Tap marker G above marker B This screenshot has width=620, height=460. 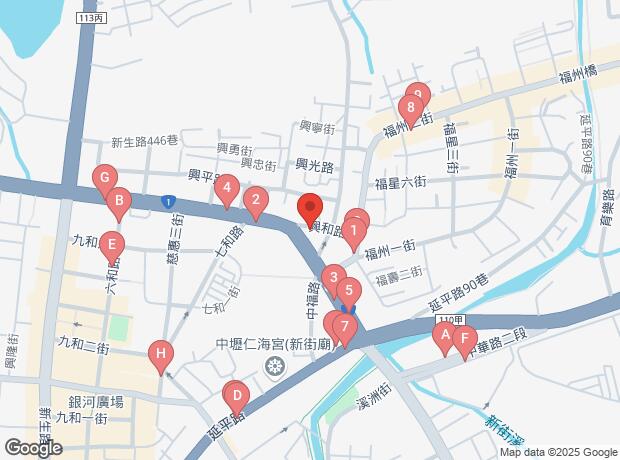point(104,180)
